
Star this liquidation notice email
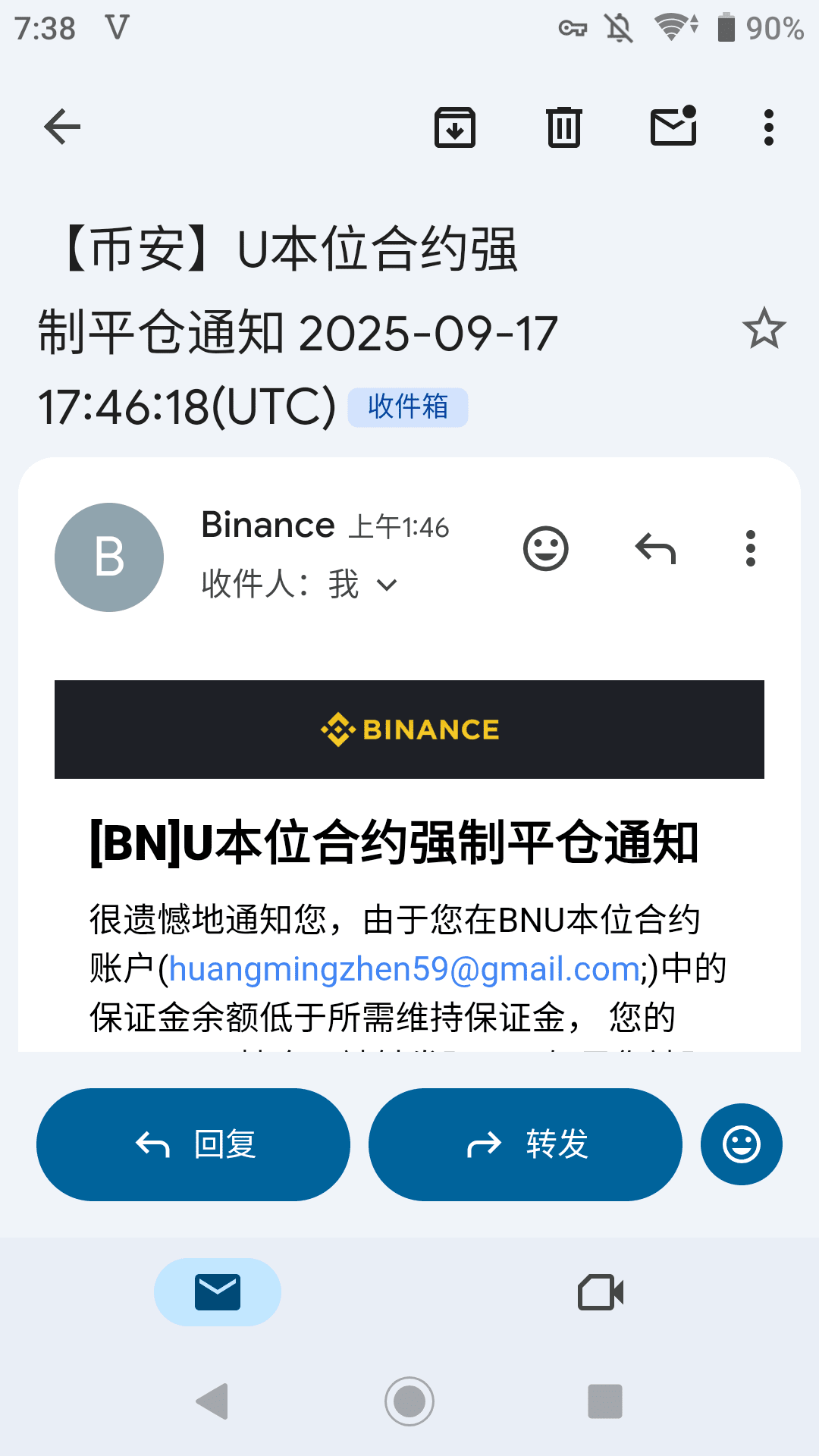click(x=764, y=329)
